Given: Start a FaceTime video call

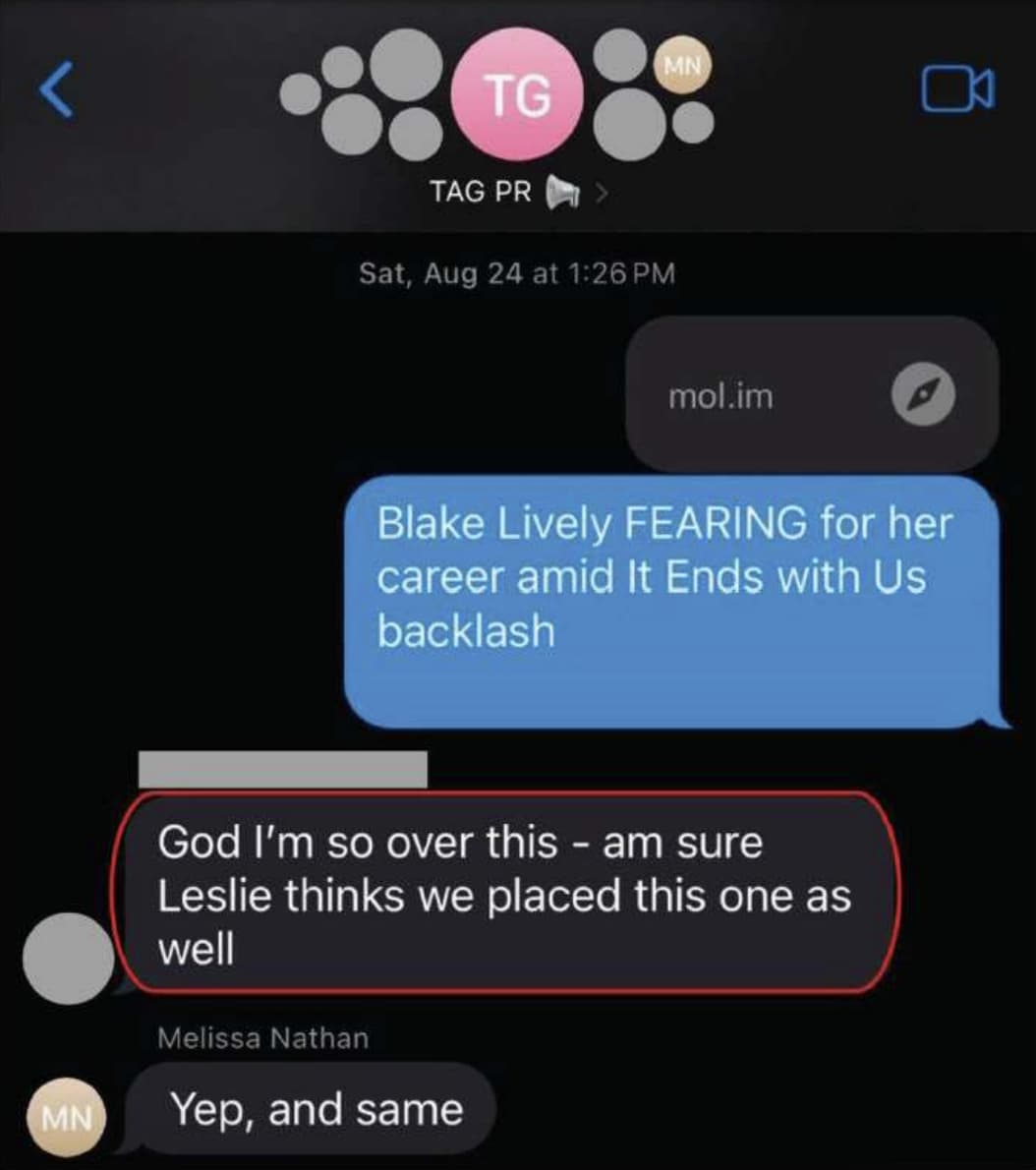Looking at the screenshot, I should pos(957,89).
